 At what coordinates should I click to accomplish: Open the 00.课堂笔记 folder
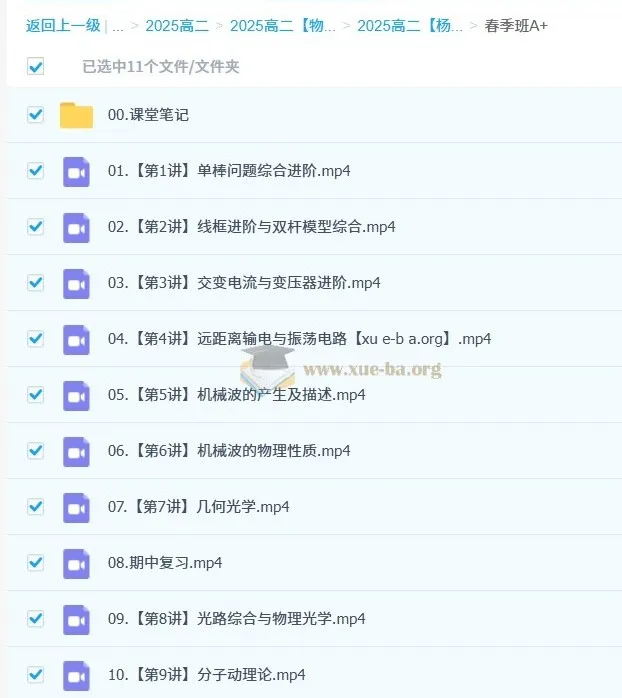coord(148,115)
